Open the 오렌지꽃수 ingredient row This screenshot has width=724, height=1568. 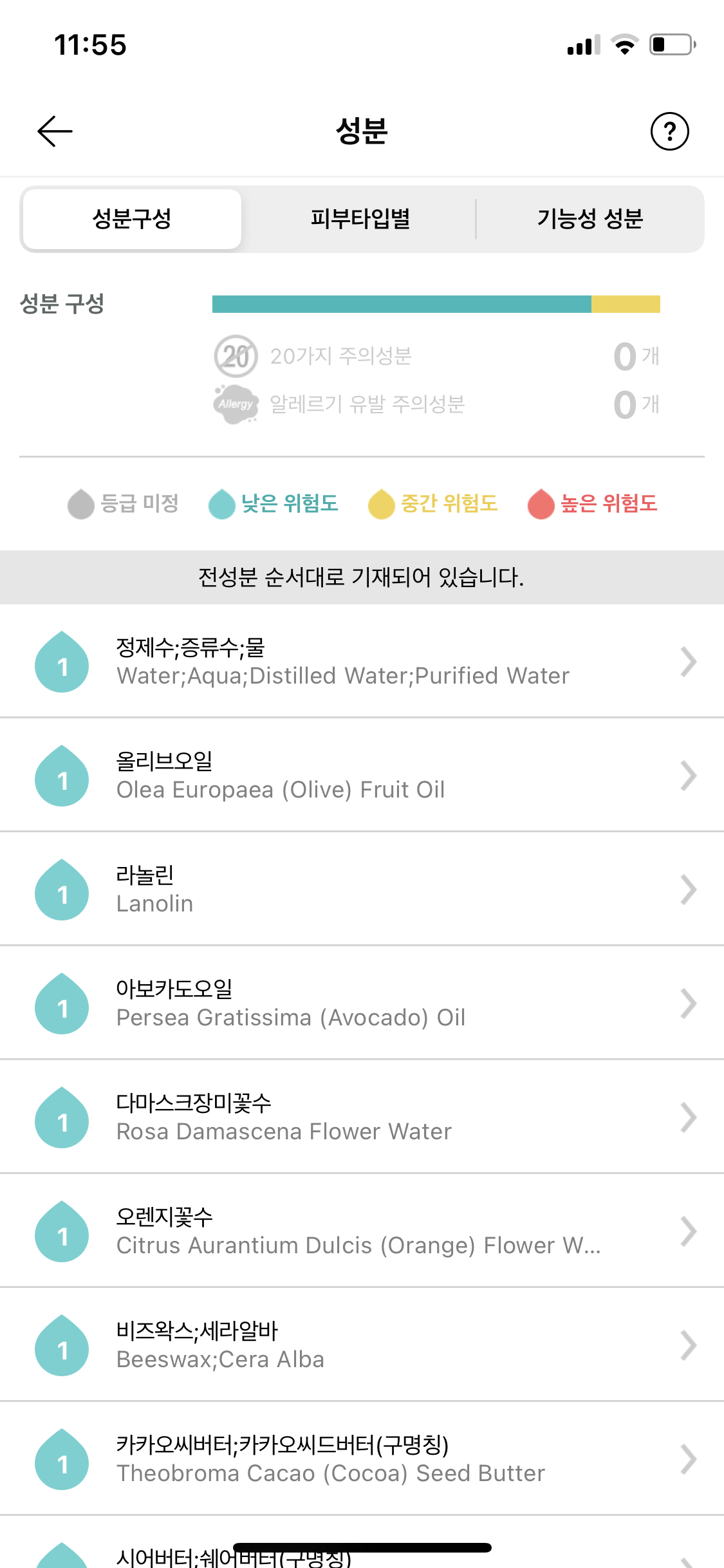362,1231
